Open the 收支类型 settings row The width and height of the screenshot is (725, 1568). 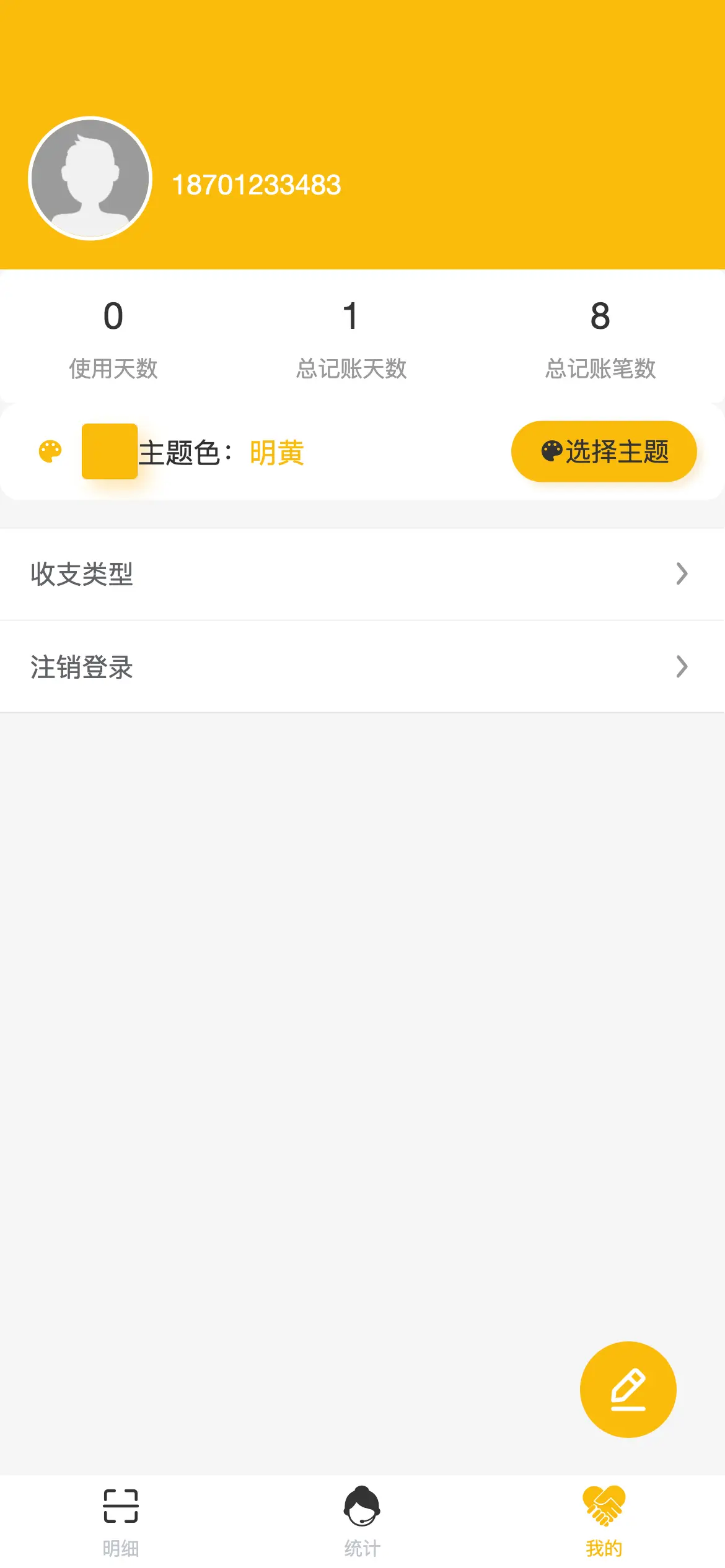[x=362, y=574]
